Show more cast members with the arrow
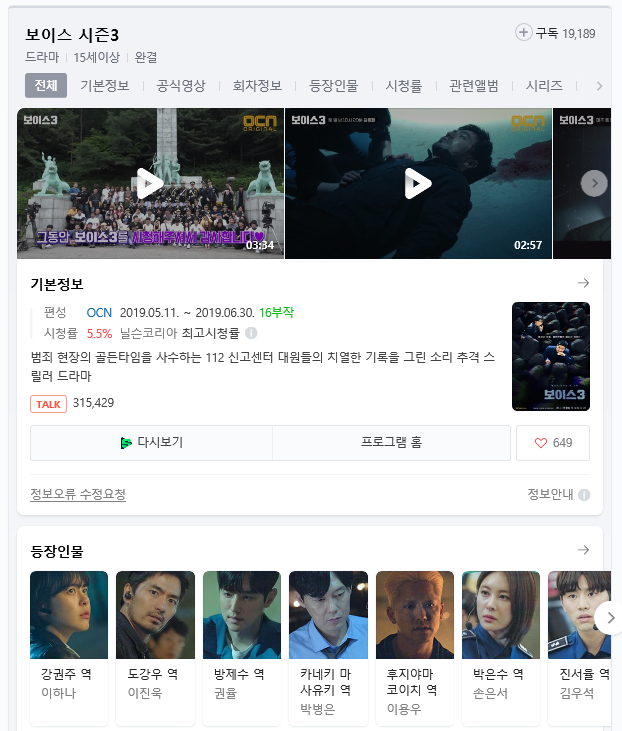 click(x=608, y=617)
